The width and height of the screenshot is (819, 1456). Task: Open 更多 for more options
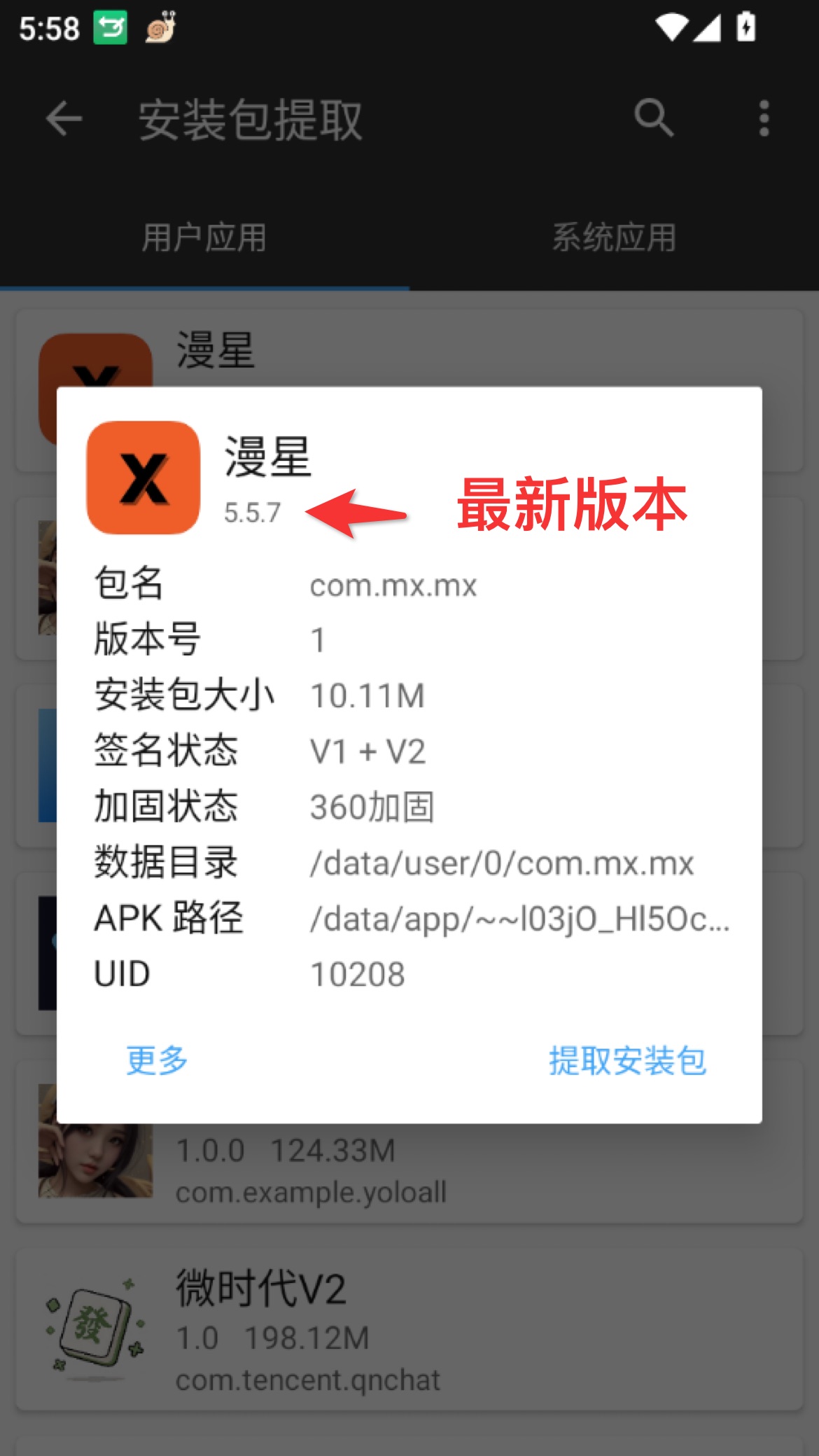(x=157, y=1060)
